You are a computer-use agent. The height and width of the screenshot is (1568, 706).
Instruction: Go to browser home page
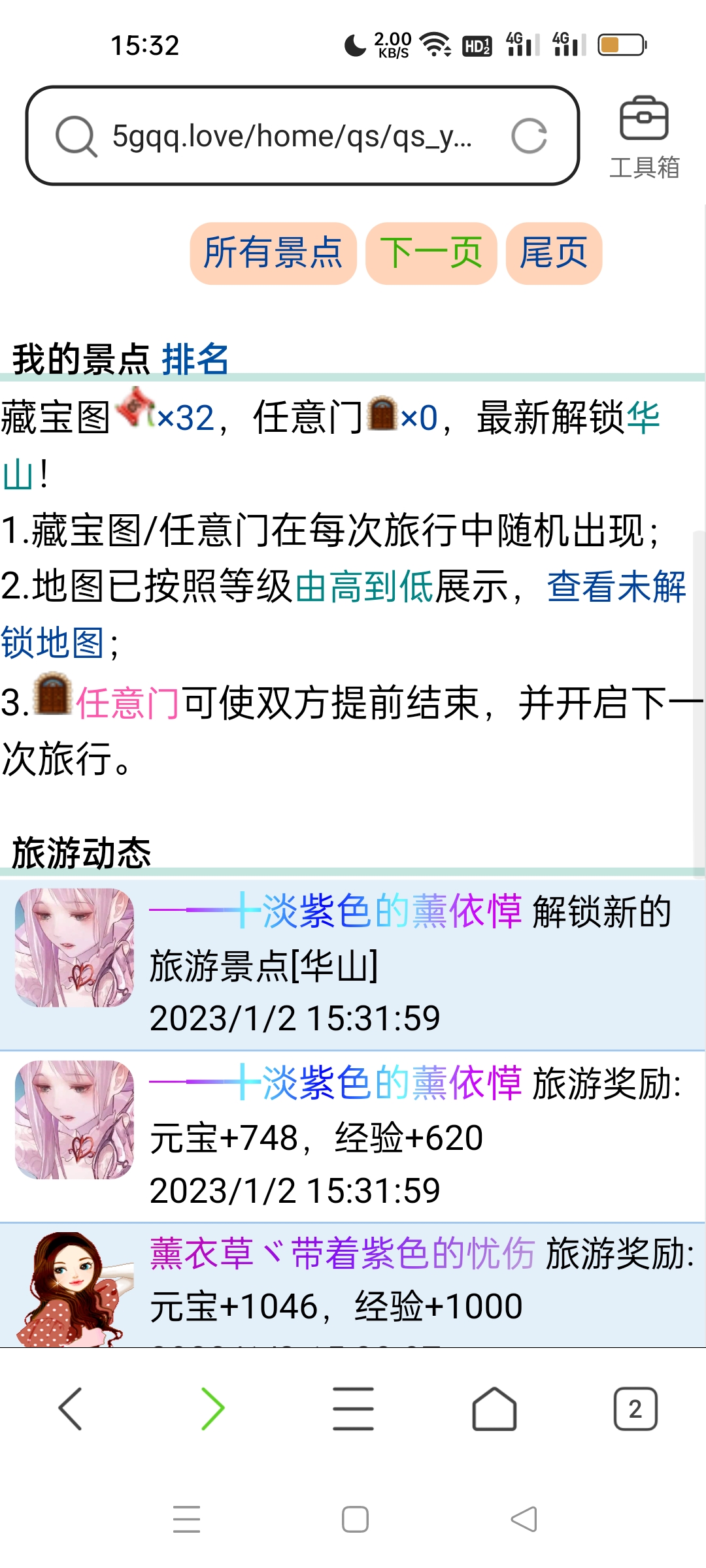coord(494,1409)
